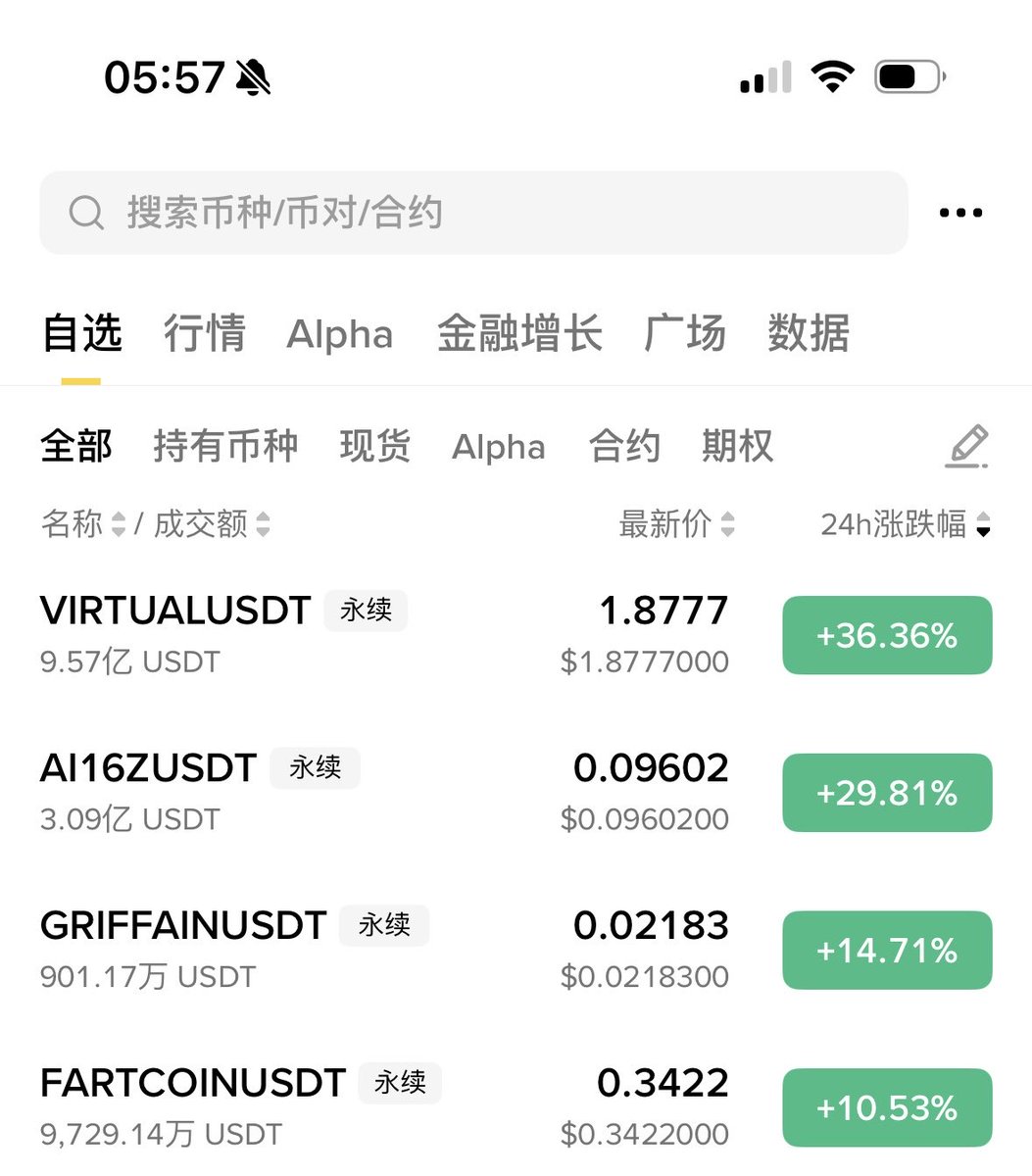View the FARTCOINUSDT perpetual contract

pyautogui.click(x=193, y=1084)
